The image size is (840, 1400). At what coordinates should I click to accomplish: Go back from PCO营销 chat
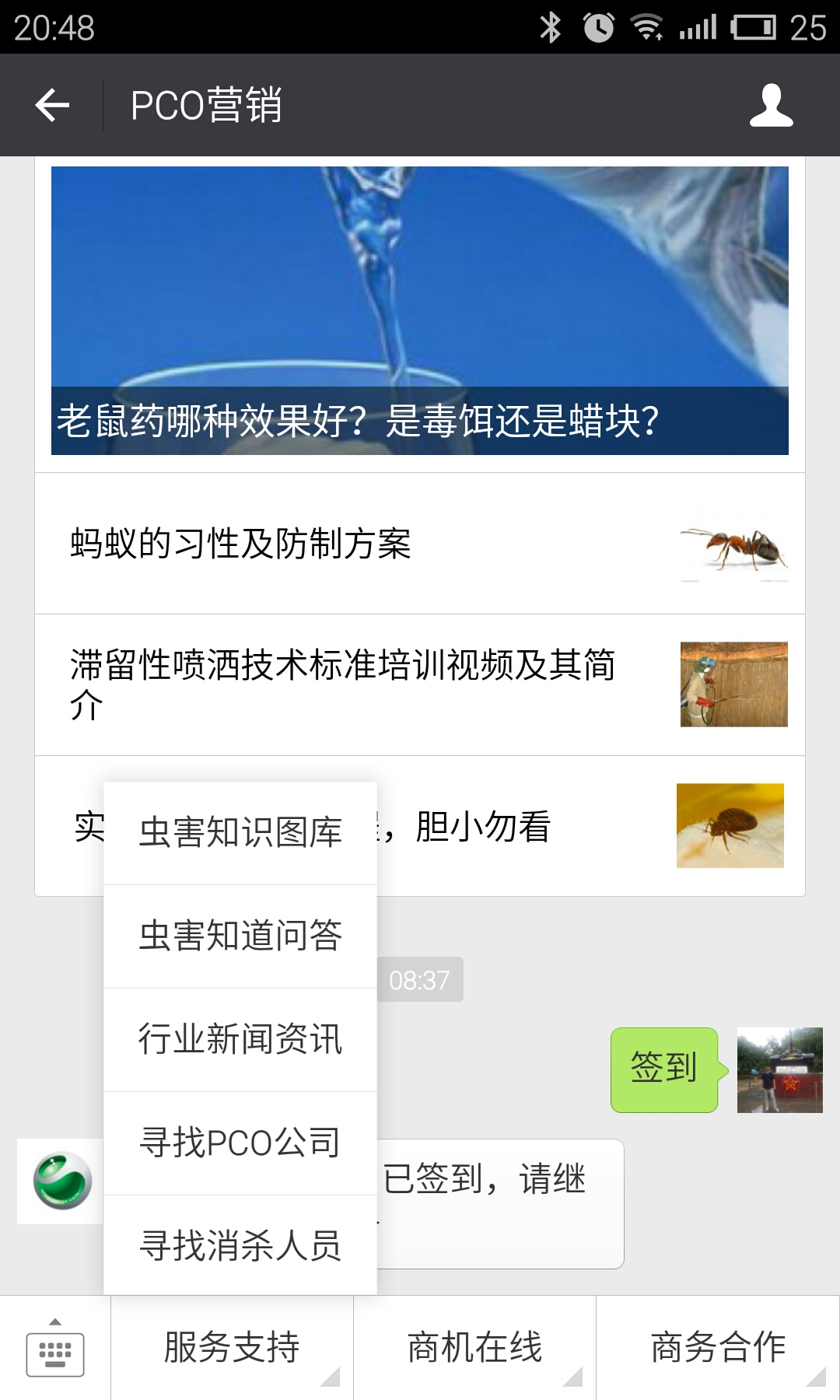coord(52,105)
